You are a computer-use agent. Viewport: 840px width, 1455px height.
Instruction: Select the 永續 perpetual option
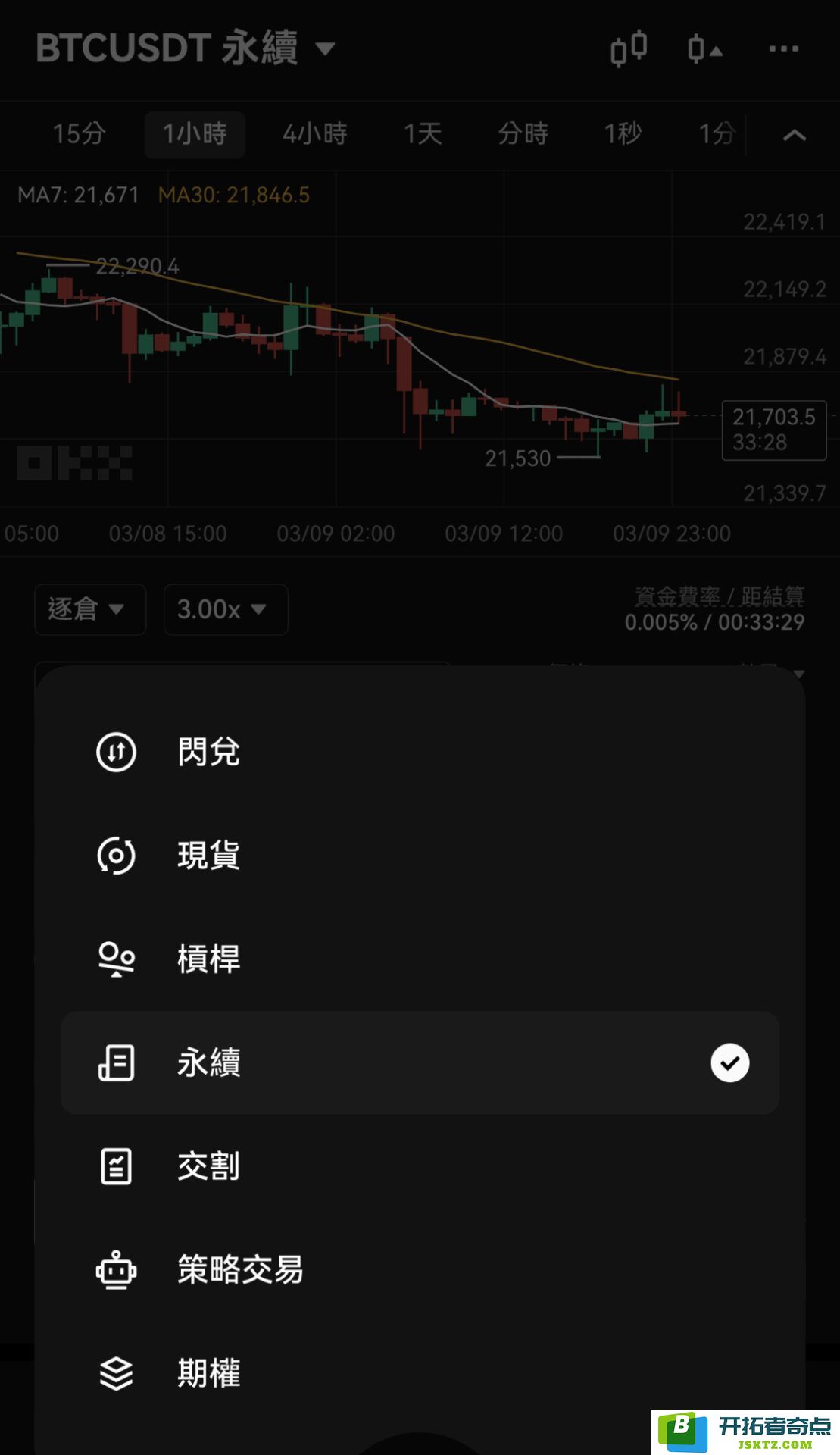[x=420, y=1062]
